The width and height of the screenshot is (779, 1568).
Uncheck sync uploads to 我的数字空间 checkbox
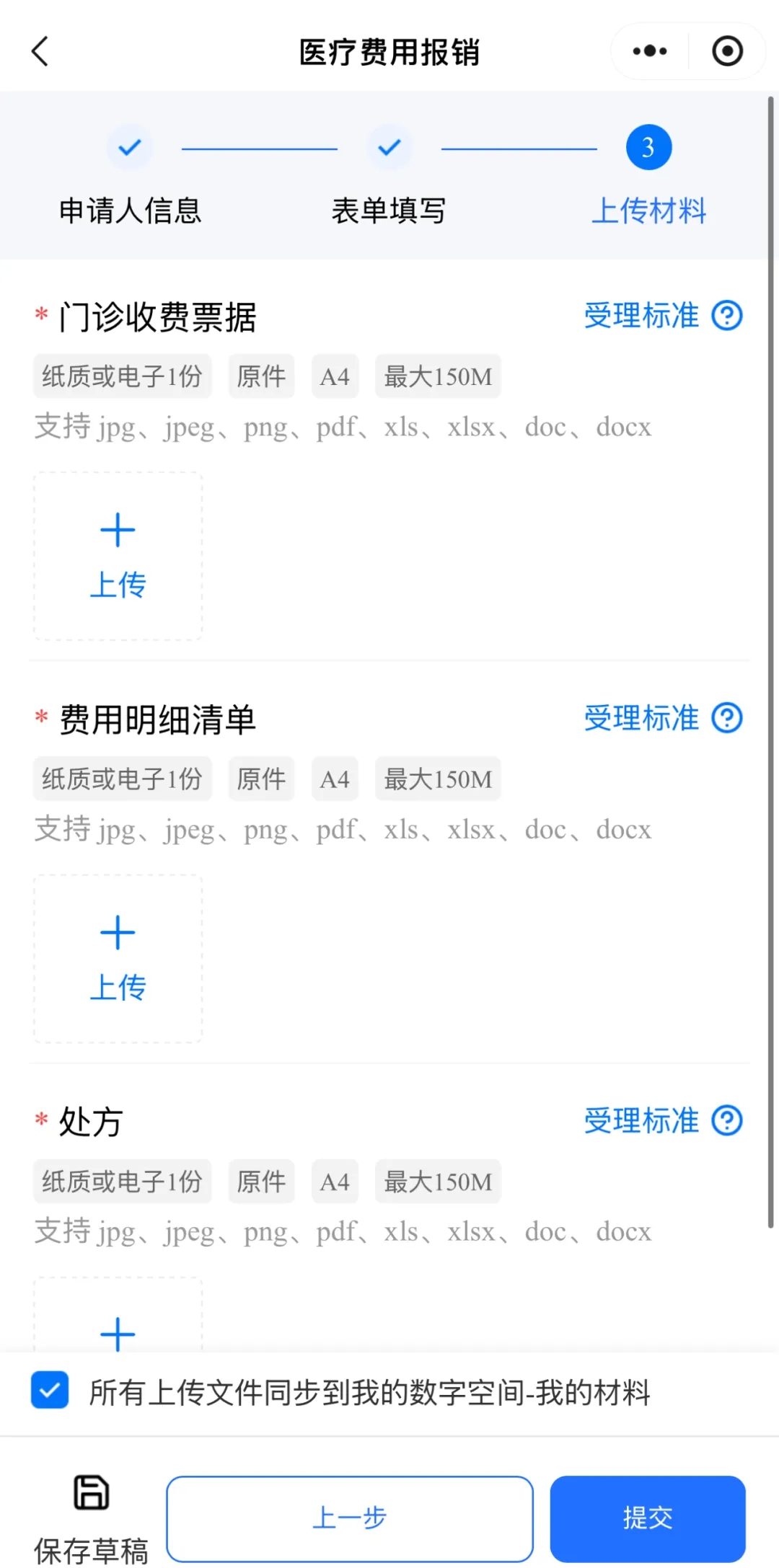(x=50, y=1389)
